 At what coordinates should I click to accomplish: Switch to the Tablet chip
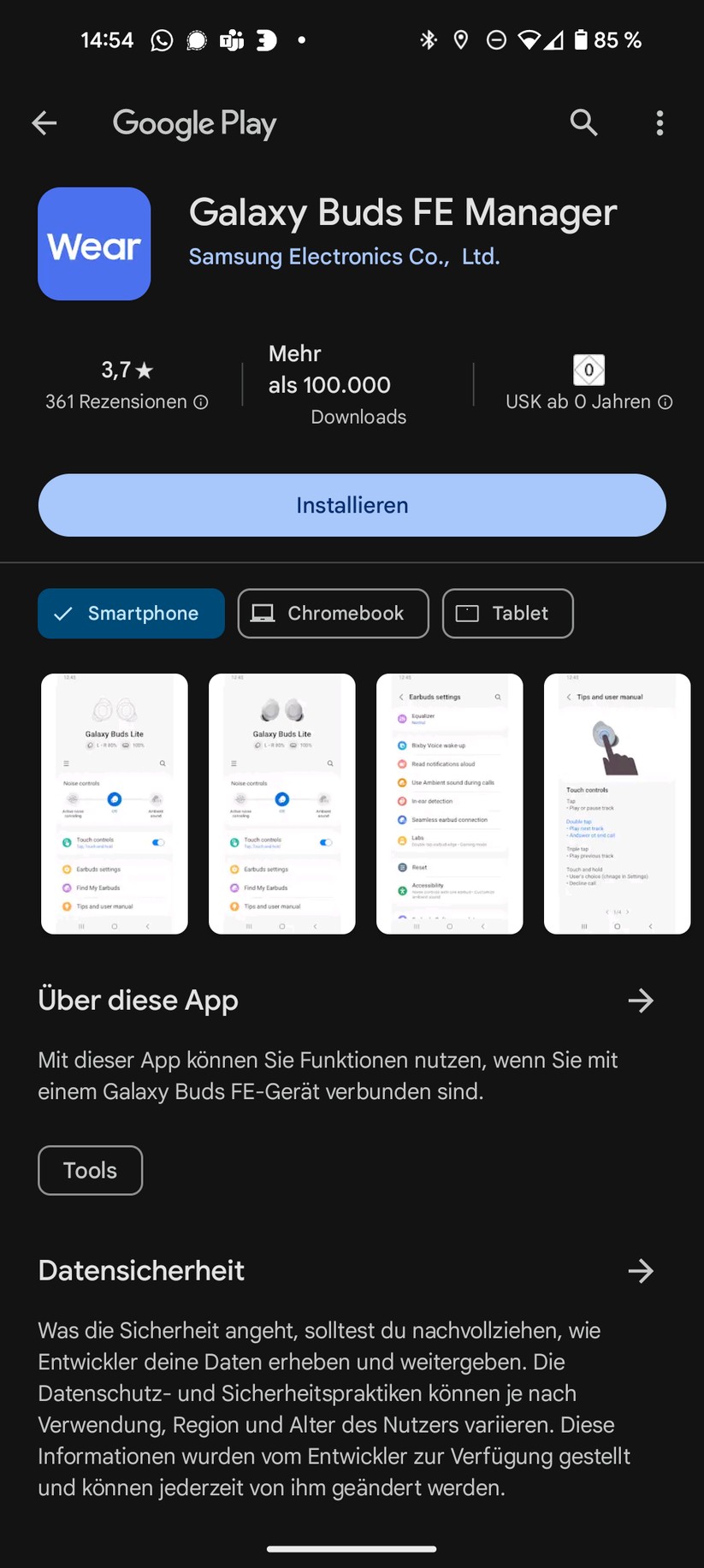coord(507,613)
